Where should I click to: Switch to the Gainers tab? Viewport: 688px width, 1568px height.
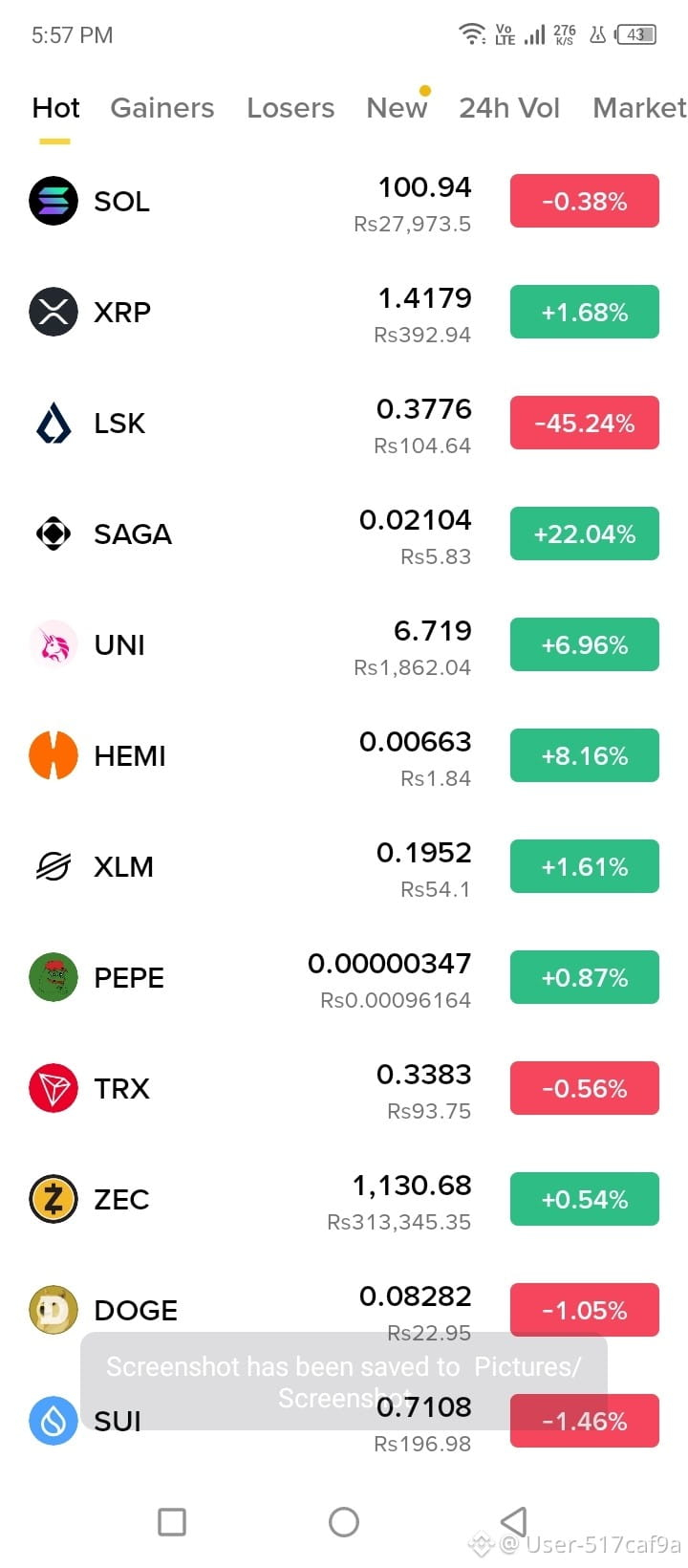(x=162, y=108)
